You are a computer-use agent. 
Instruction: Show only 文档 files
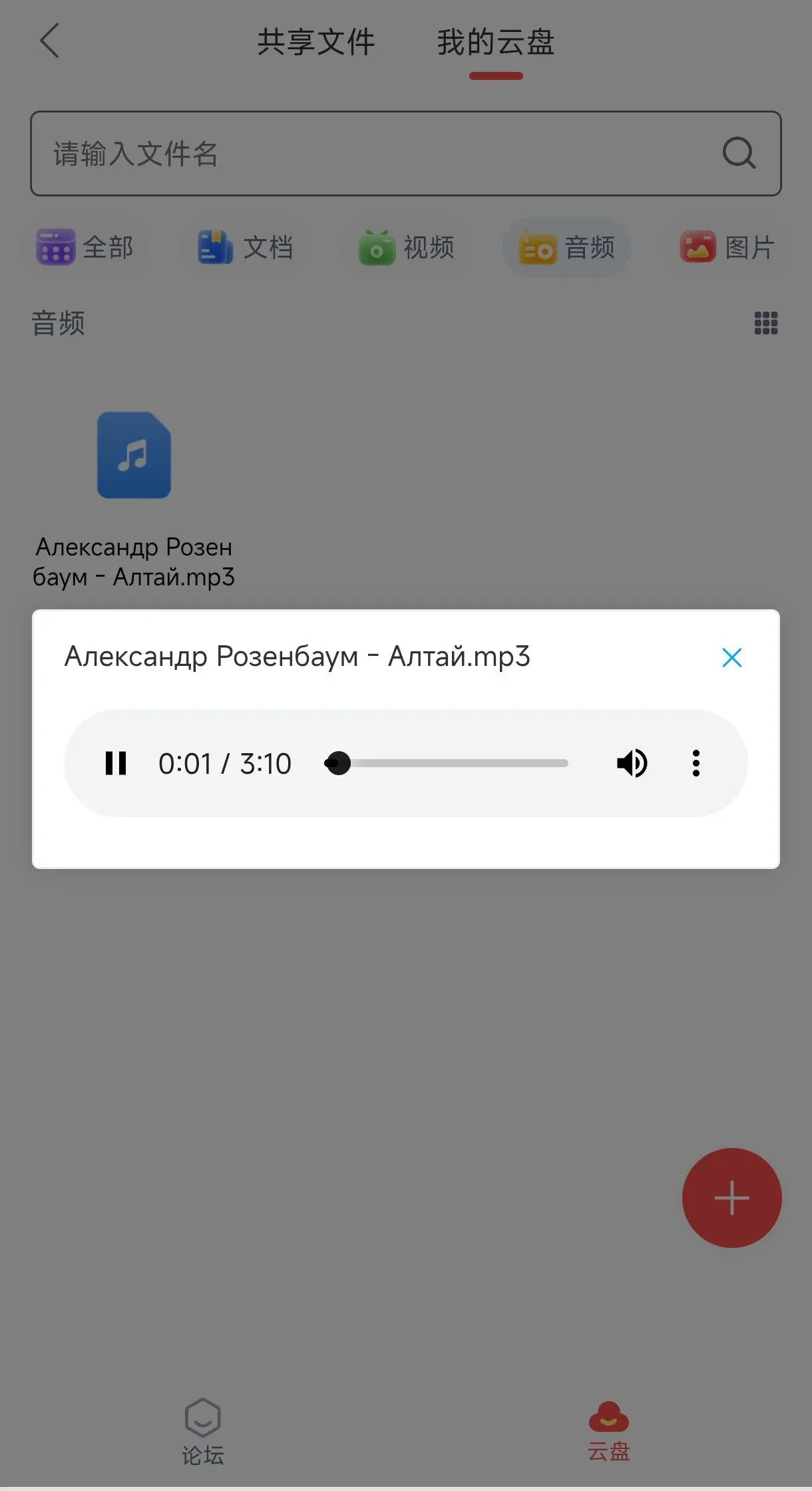point(246,247)
